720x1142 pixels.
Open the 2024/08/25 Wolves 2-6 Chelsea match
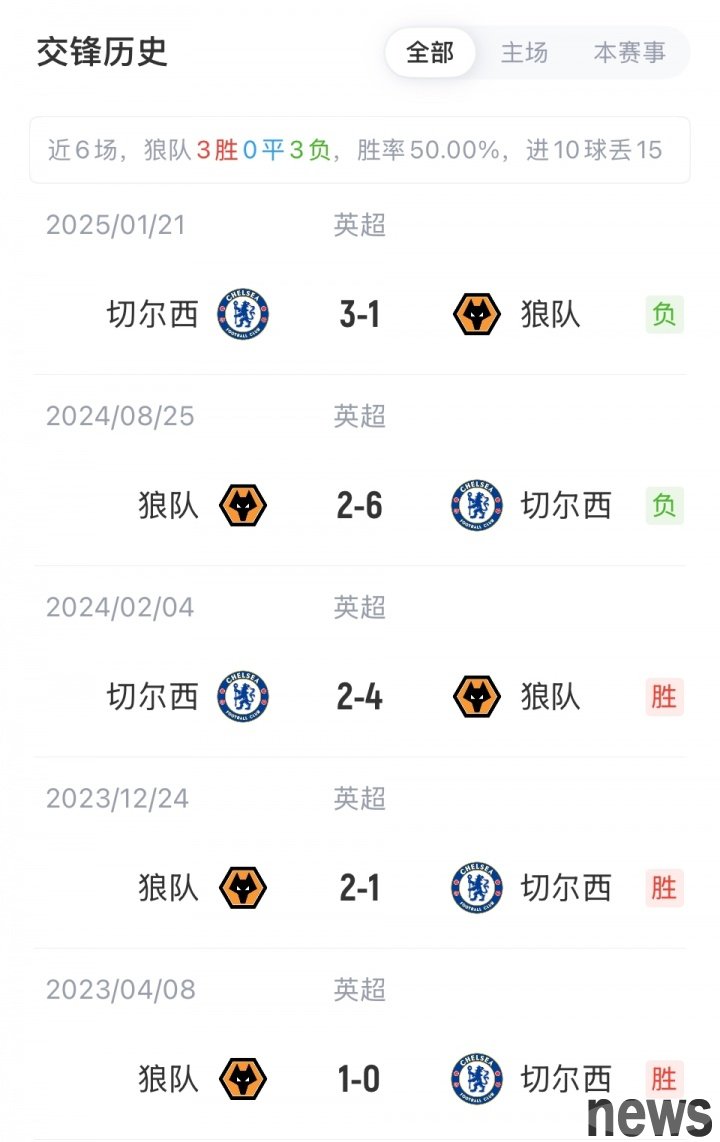pos(360,506)
